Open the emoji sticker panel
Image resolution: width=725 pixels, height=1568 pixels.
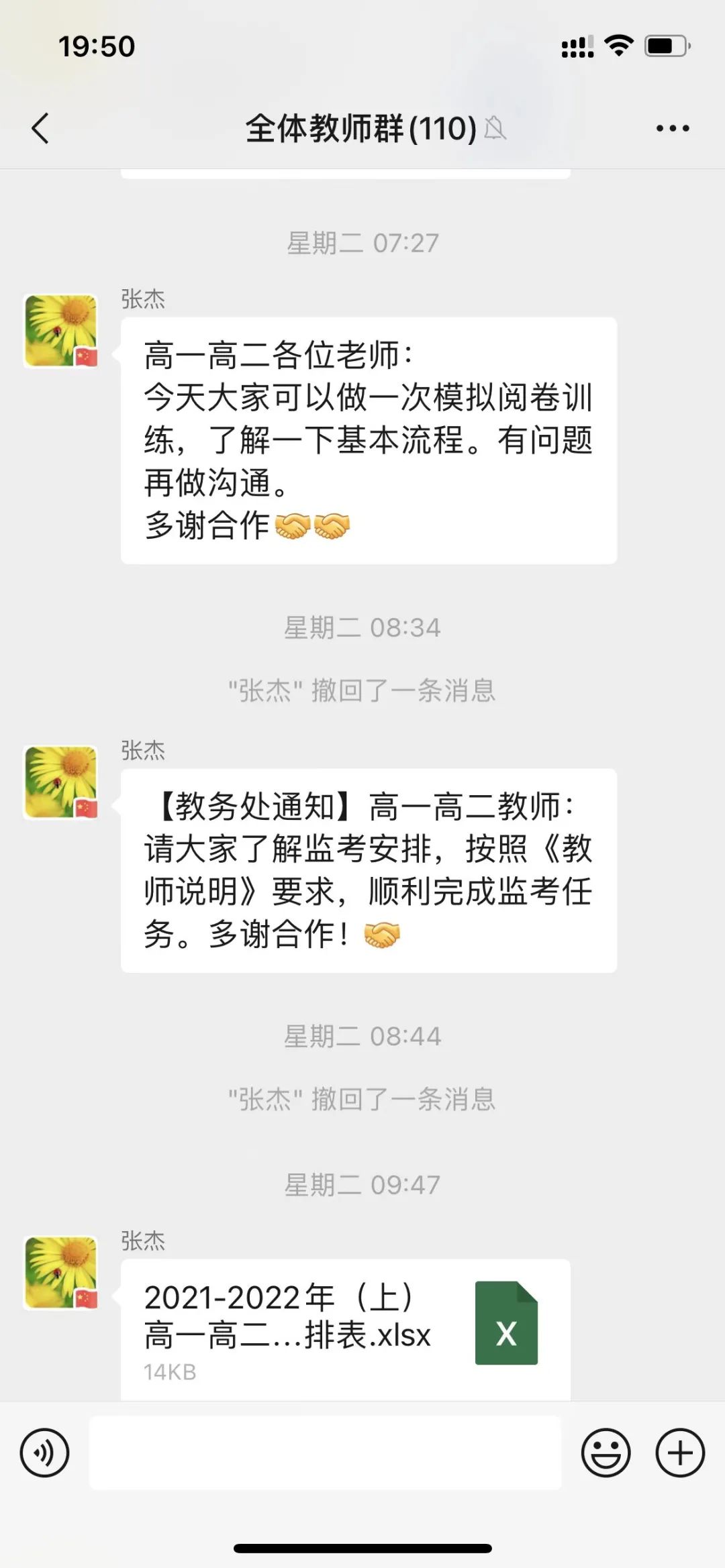coord(606,1453)
